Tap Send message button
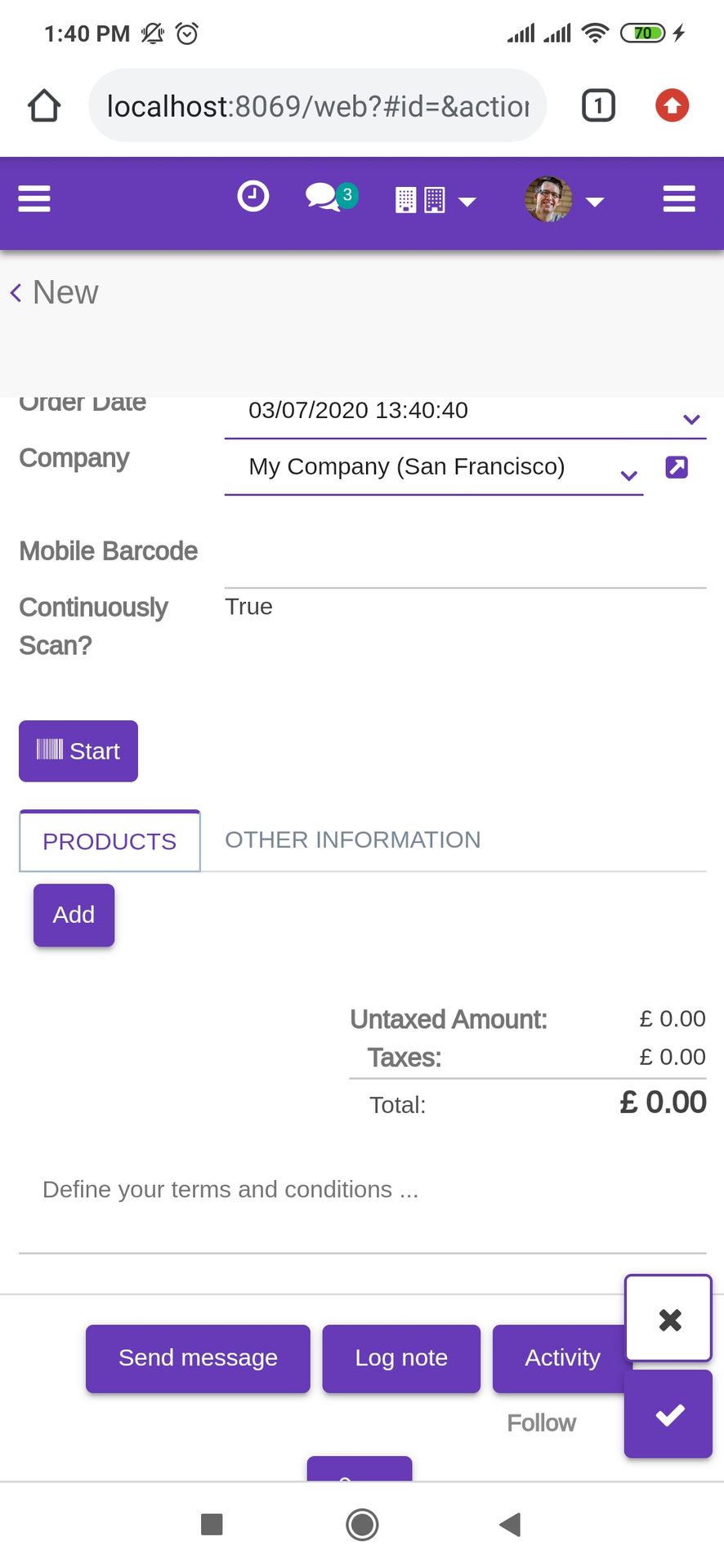The image size is (724, 1568). click(x=198, y=1358)
